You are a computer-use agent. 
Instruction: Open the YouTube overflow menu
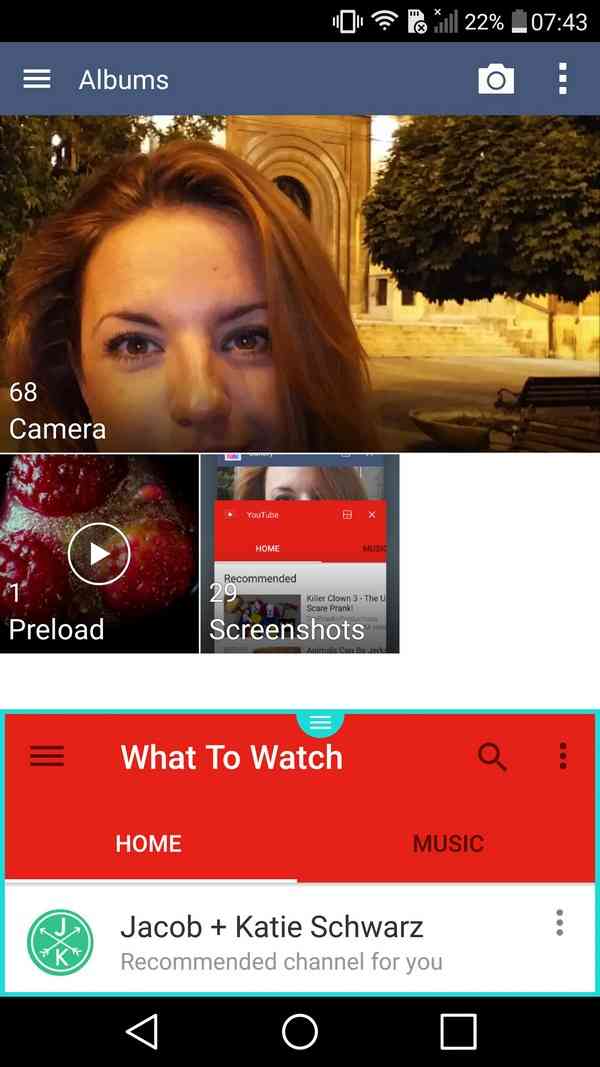coord(563,757)
